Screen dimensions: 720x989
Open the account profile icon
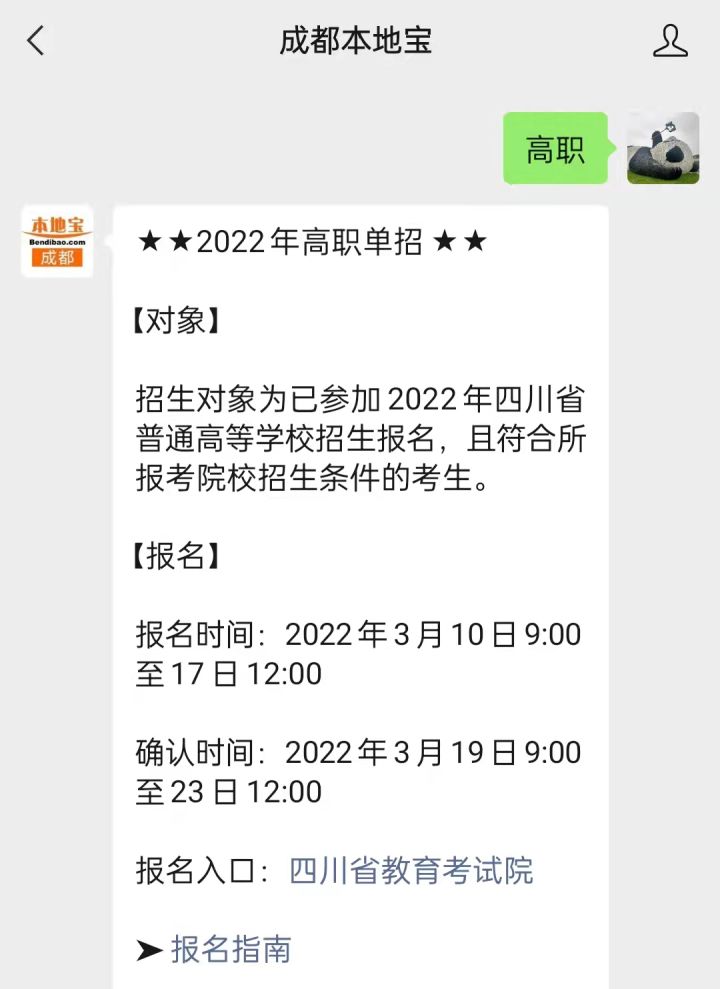pyautogui.click(x=670, y=41)
